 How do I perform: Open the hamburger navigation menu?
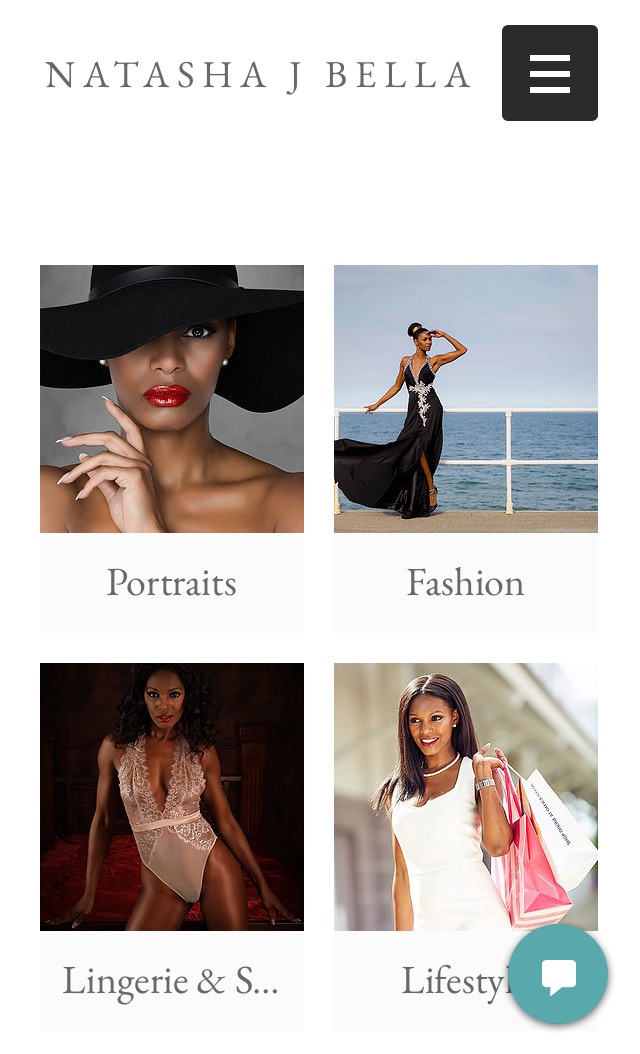point(549,73)
